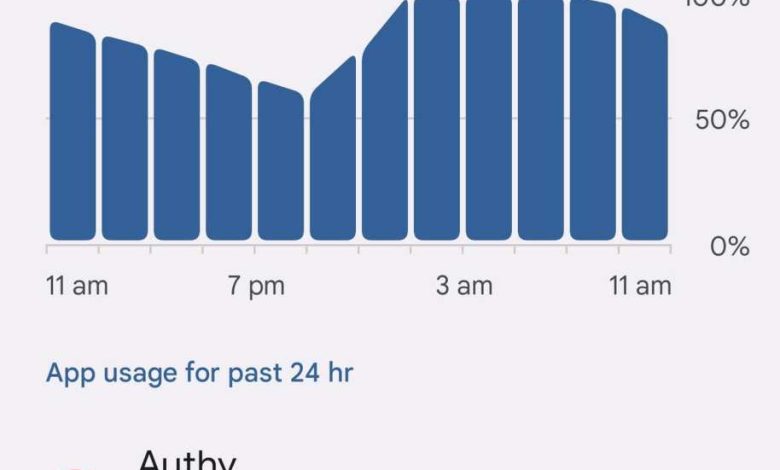780x470 pixels.
Task: Open the Authy app usage row
Action: click(187, 461)
